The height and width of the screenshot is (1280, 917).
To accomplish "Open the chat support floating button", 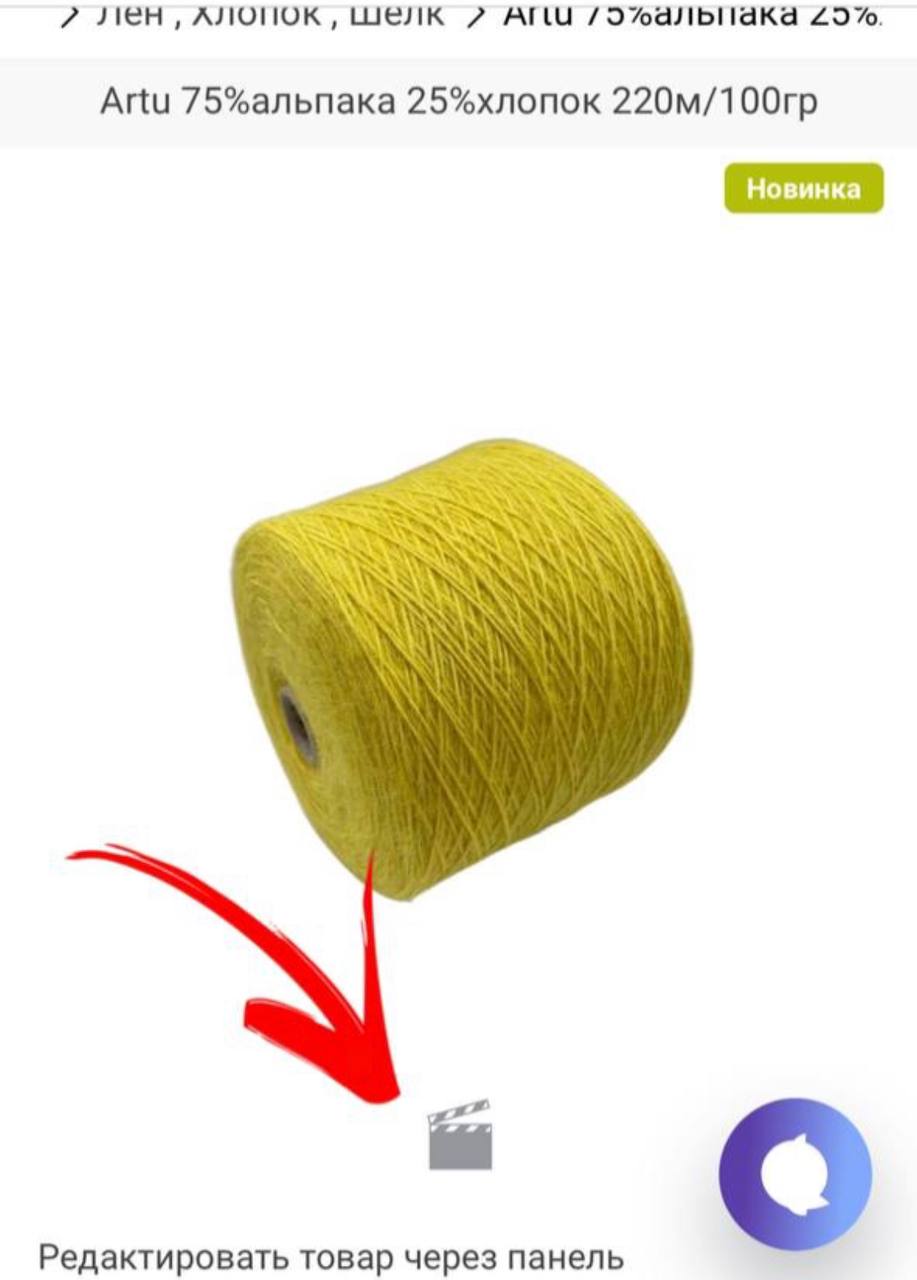I will 795,1174.
